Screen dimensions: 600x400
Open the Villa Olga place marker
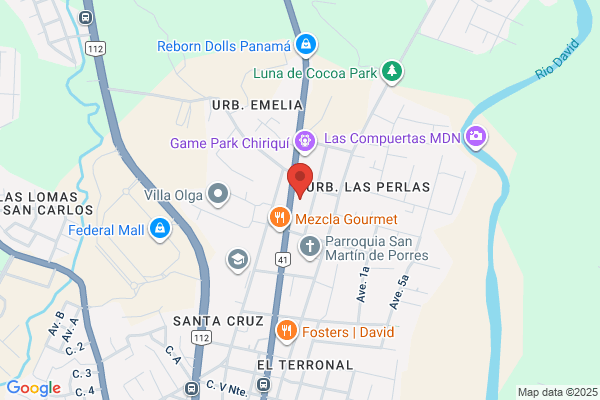click(x=218, y=194)
